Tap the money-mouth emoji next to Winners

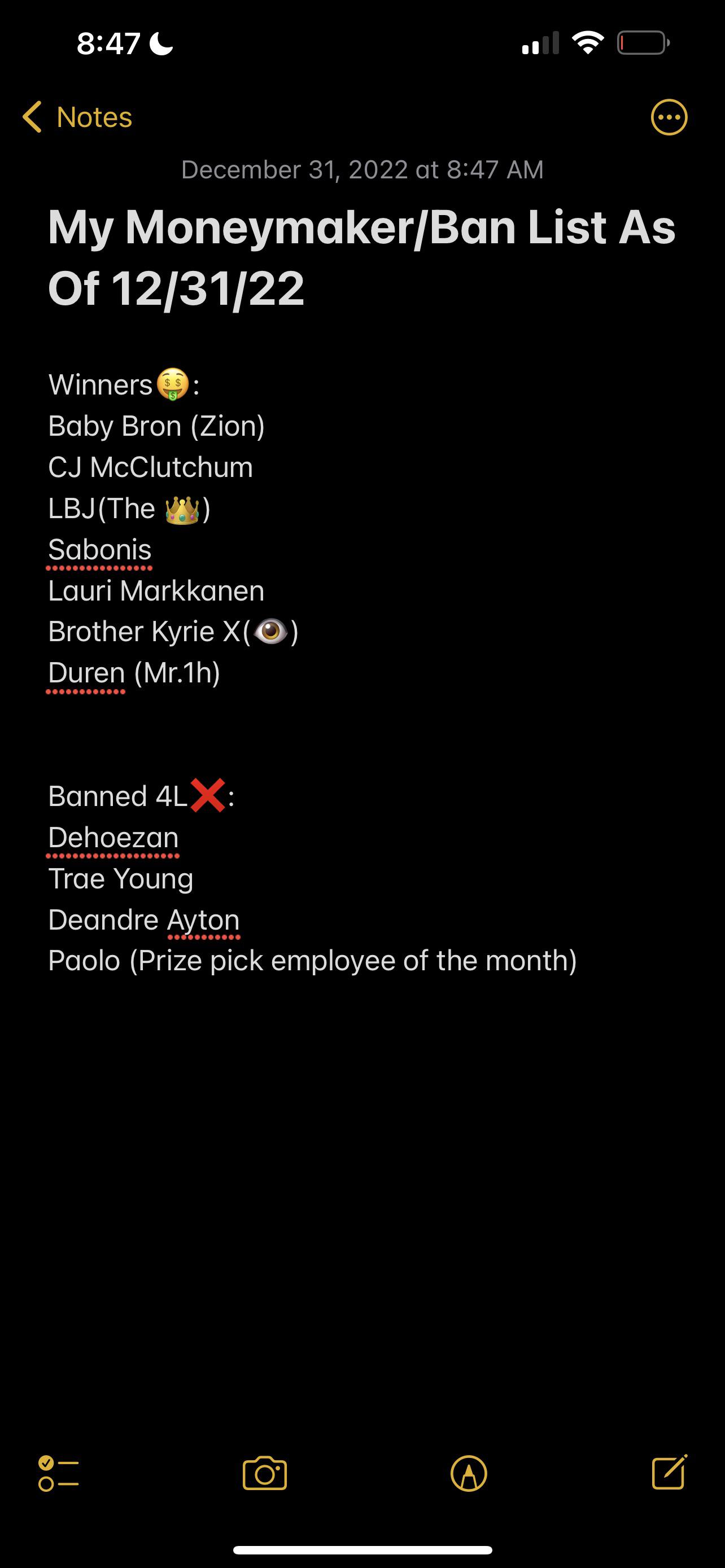click(x=172, y=385)
